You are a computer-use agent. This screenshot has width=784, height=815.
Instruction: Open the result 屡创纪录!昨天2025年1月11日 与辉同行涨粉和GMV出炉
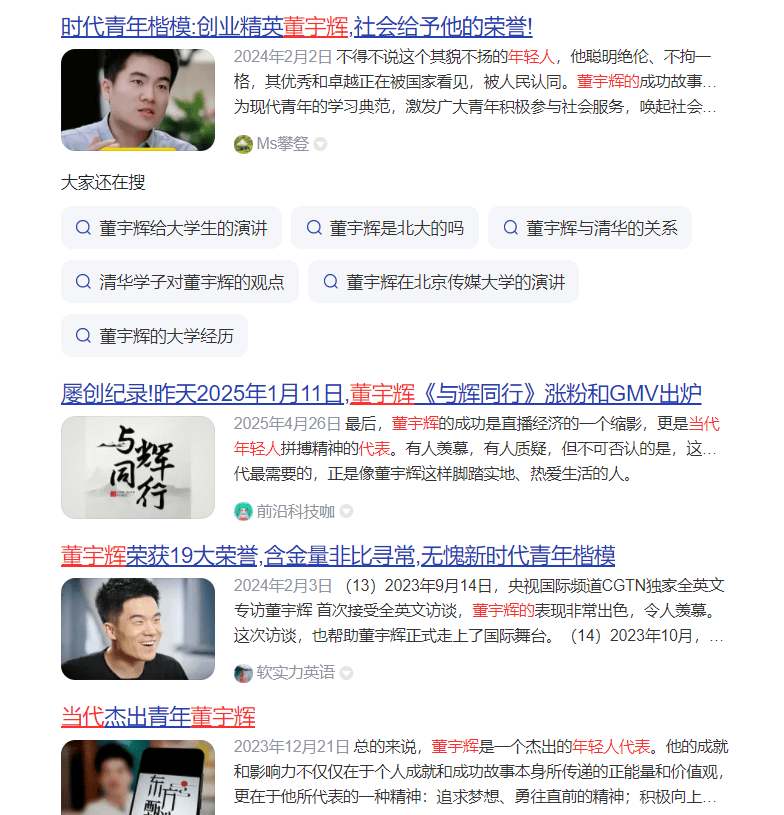click(380, 394)
